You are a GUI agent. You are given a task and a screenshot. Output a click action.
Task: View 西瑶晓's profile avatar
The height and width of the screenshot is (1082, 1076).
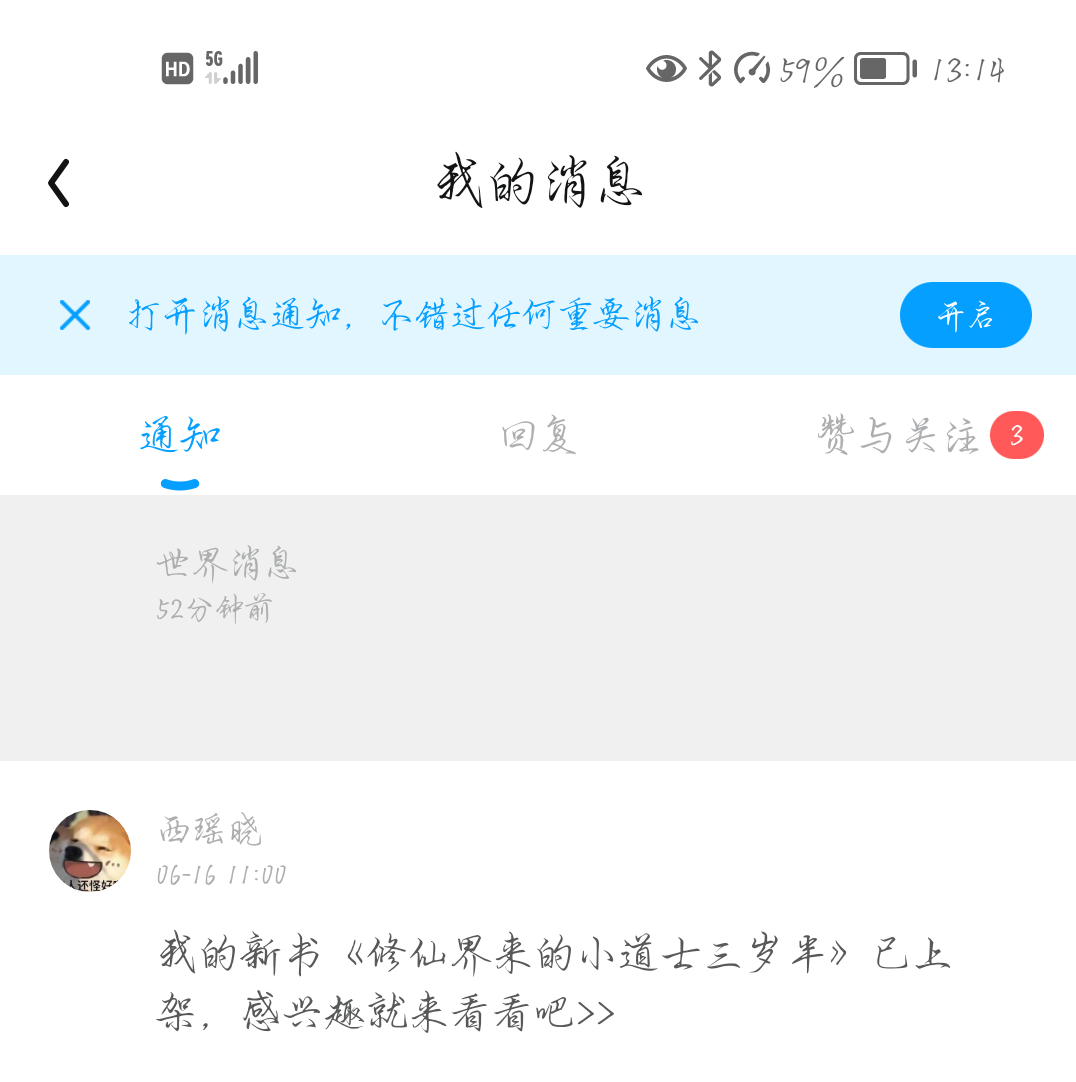[90, 850]
